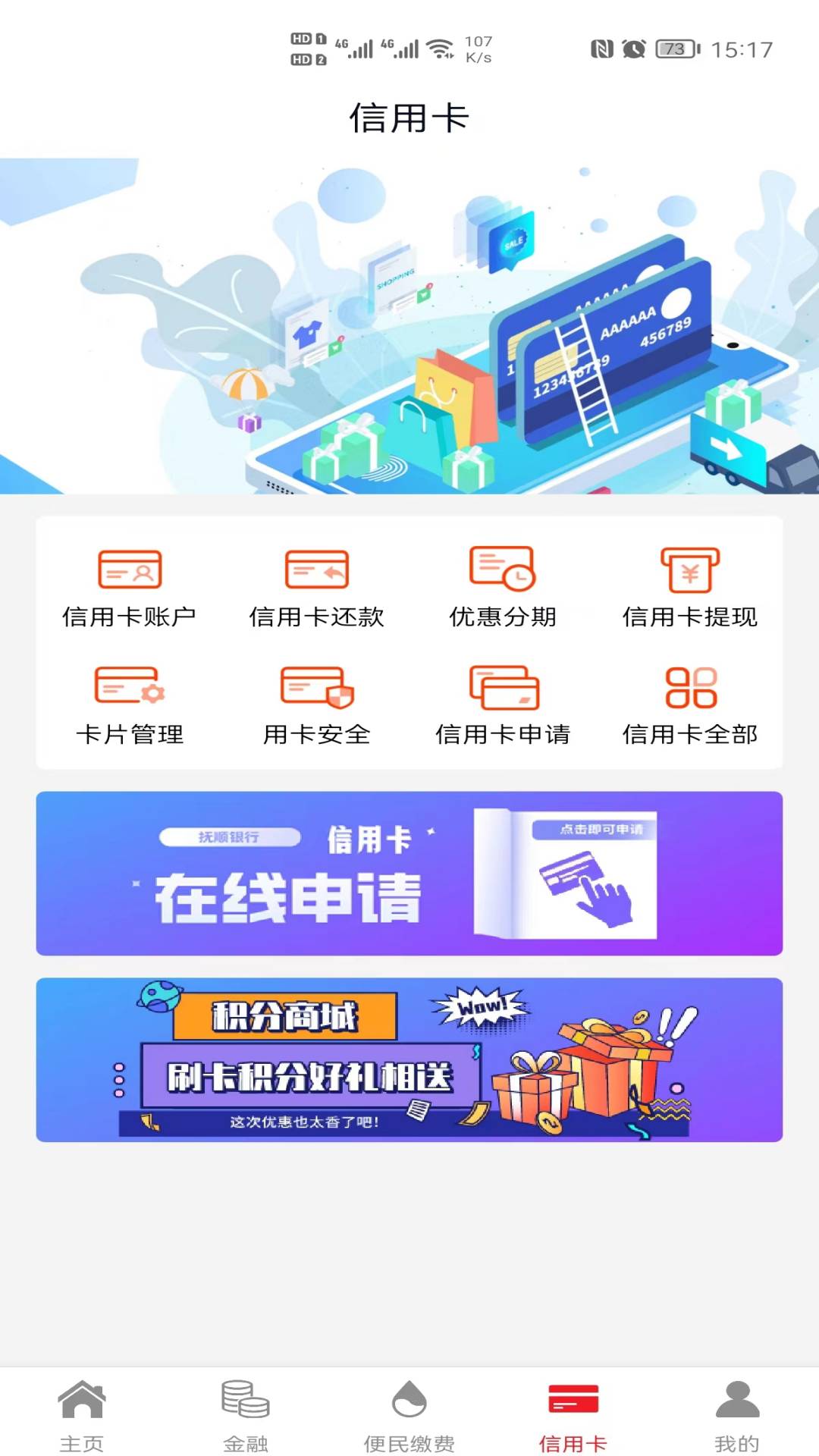Open the 在线申请 online application banner
The image size is (819, 1456).
click(x=409, y=874)
